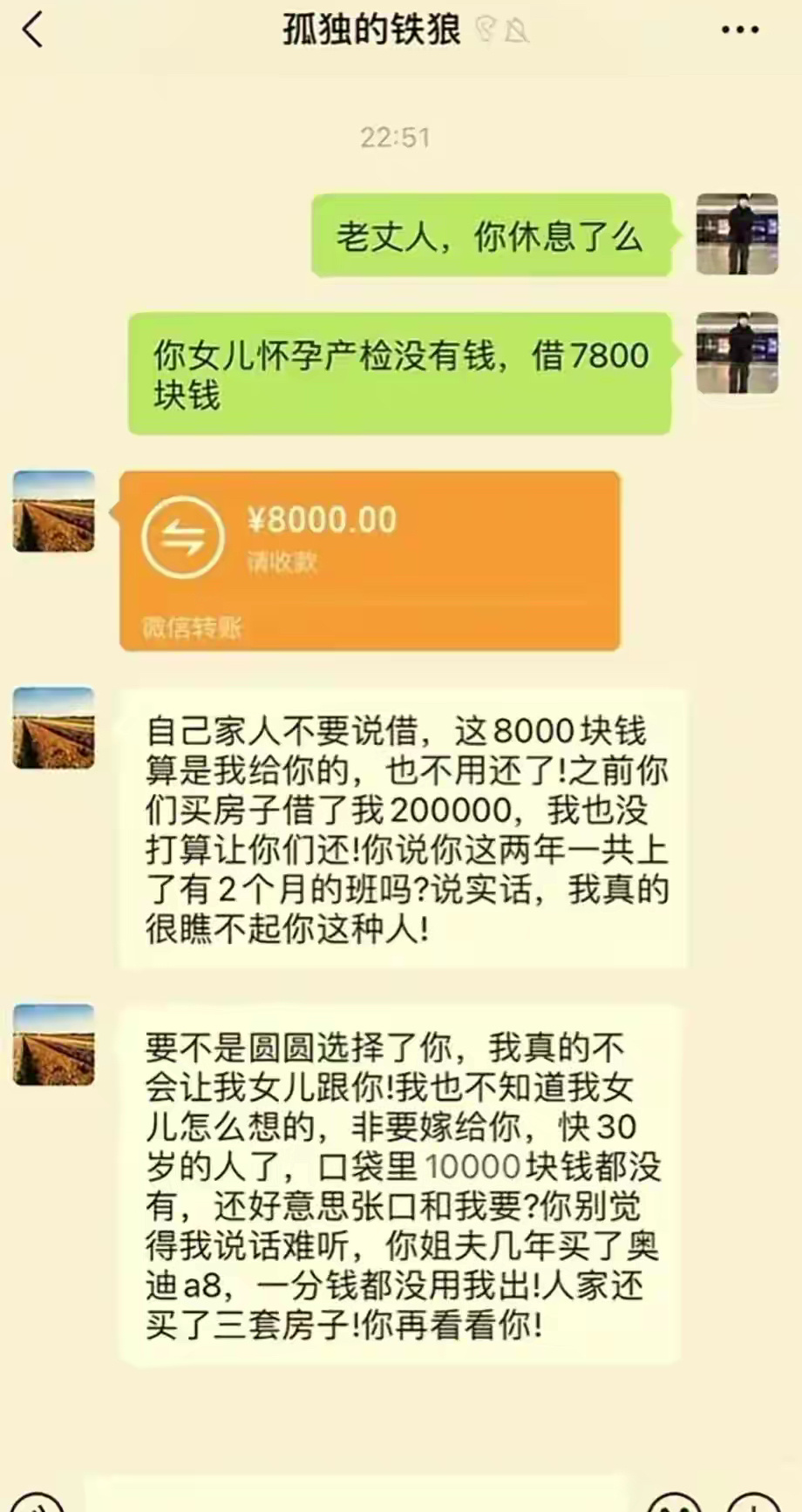Viewport: 802px width, 1512px height.
Task: Tap the 微信转账 label on the transfer card
Action: pyautogui.click(x=194, y=624)
